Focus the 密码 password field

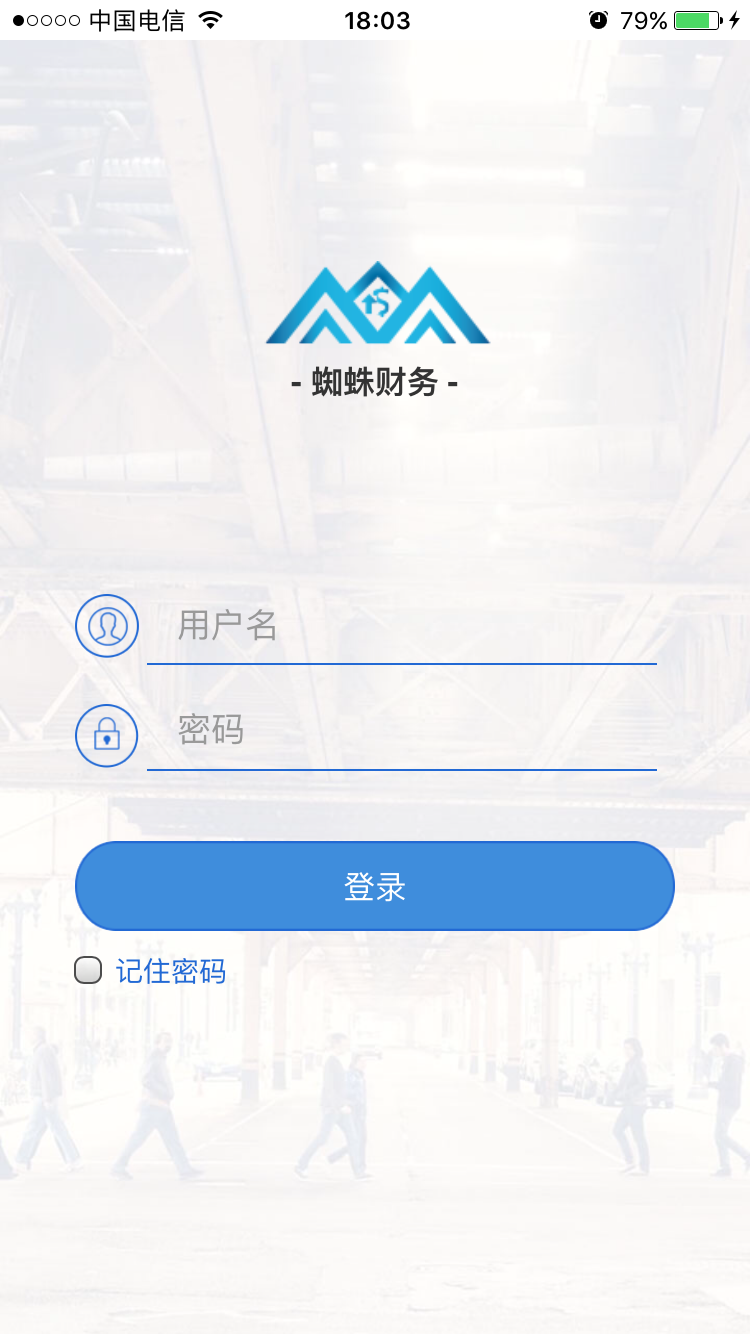(x=400, y=731)
